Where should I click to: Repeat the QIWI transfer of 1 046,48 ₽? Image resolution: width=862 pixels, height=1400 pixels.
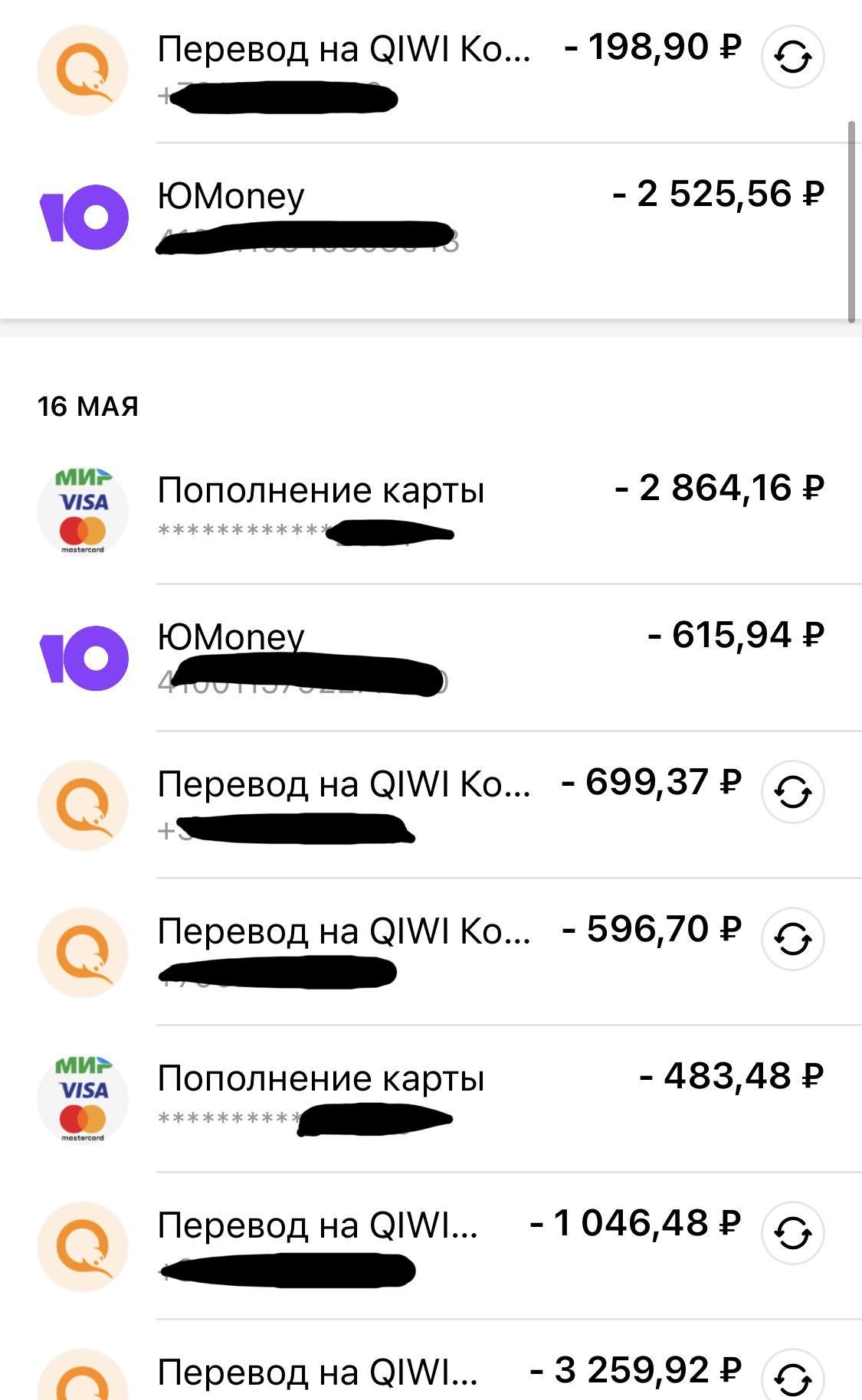(792, 1233)
